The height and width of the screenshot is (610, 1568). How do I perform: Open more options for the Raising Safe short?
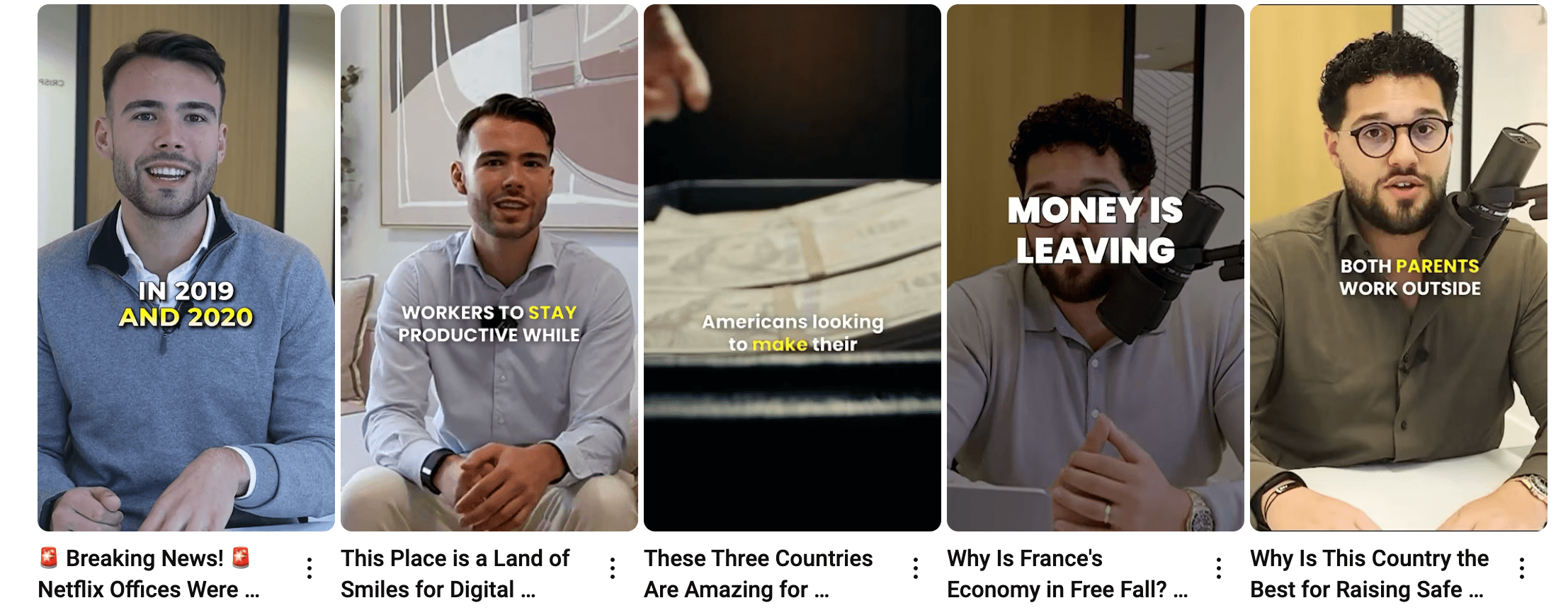tap(1522, 568)
